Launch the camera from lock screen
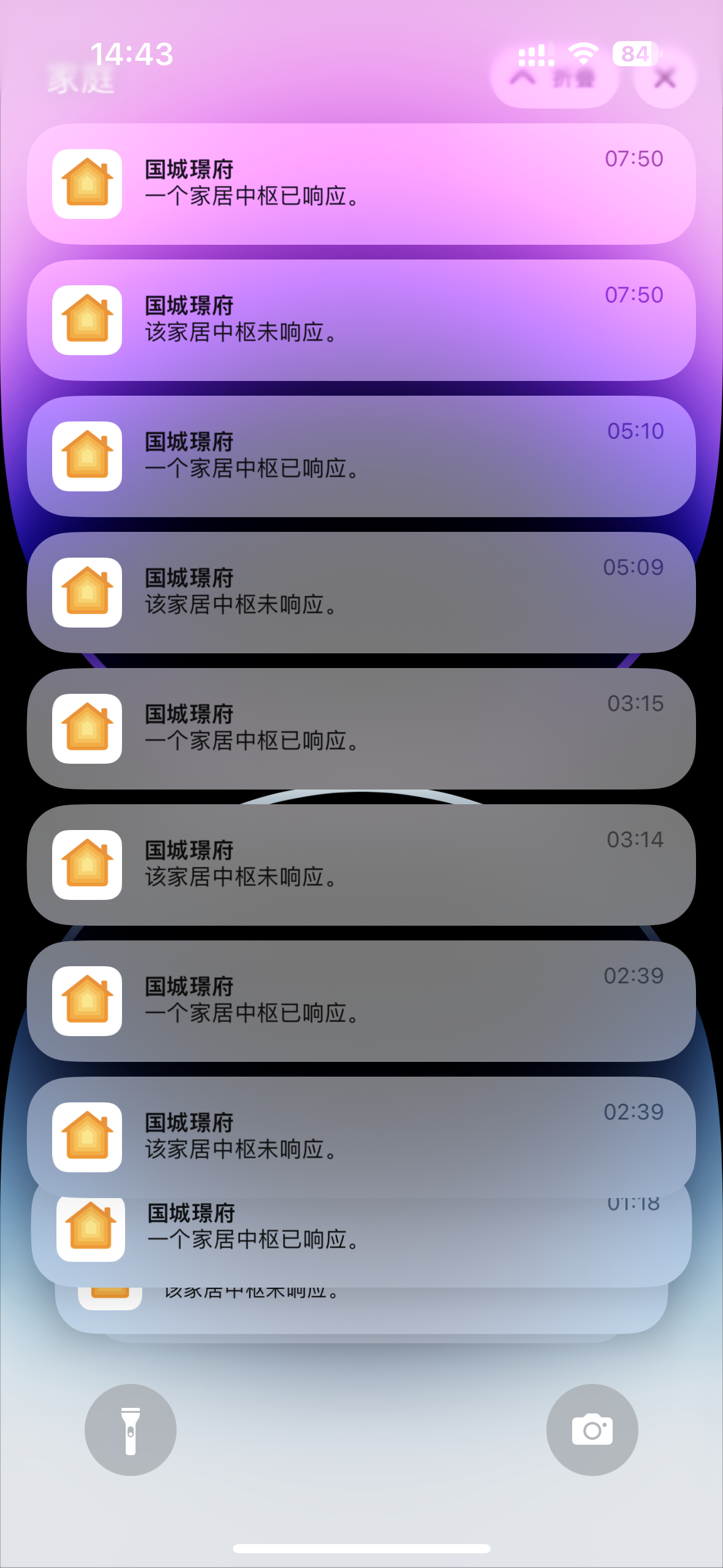Viewport: 723px width, 1568px height. pyautogui.click(x=592, y=1429)
